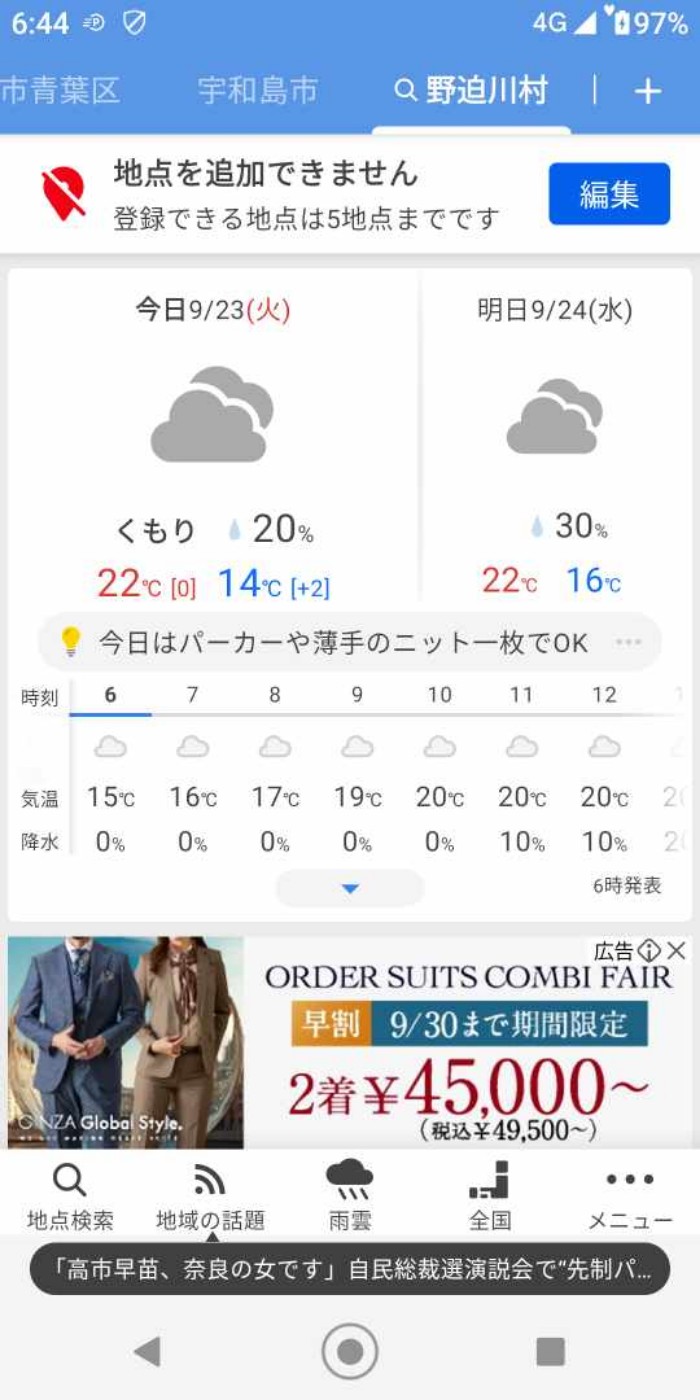This screenshot has width=700, height=1400.
Task: Open the ad info icon
Action: coord(650,951)
